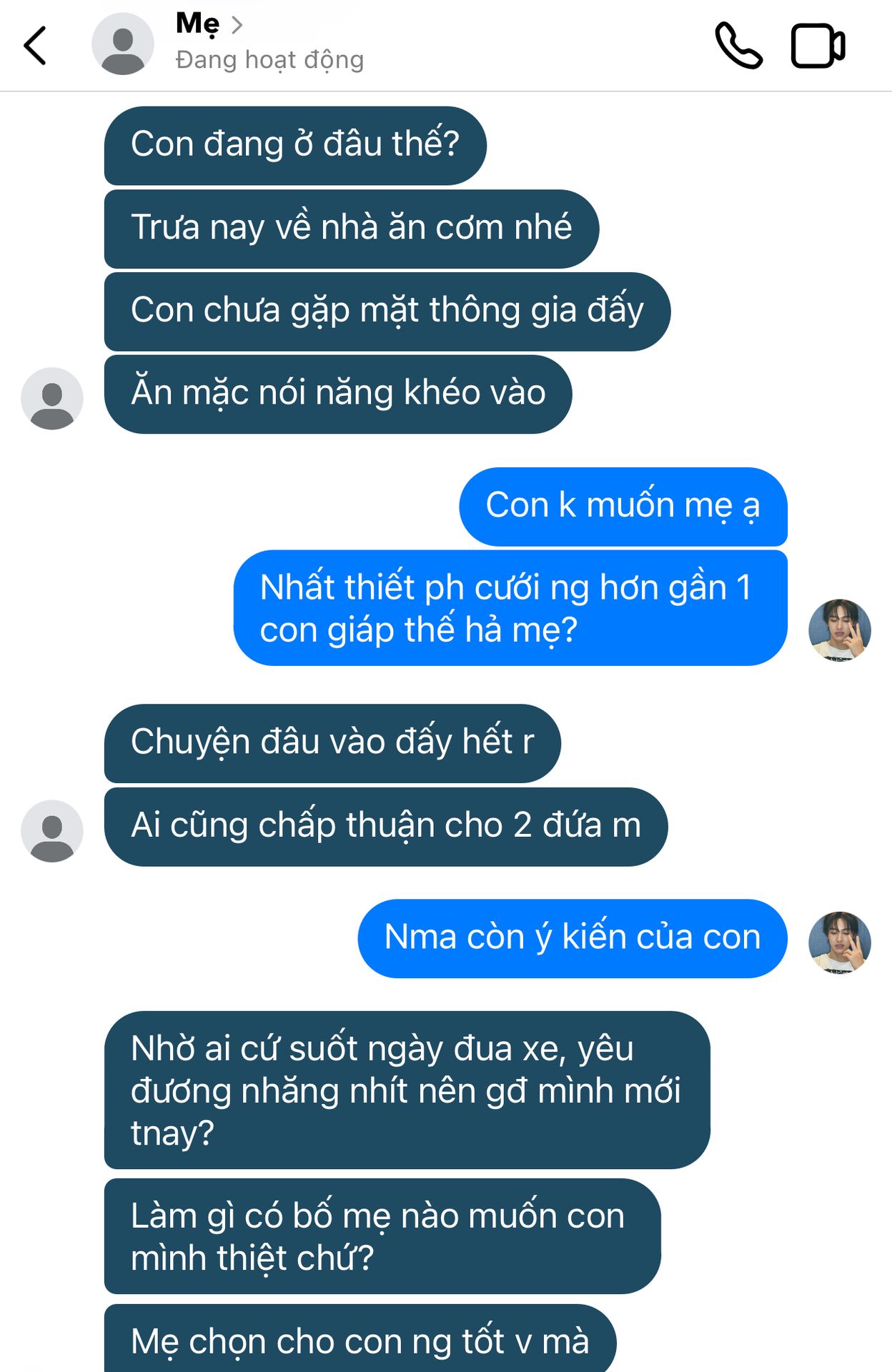
Task: Start a voice call with Mẹ
Action: (738, 46)
